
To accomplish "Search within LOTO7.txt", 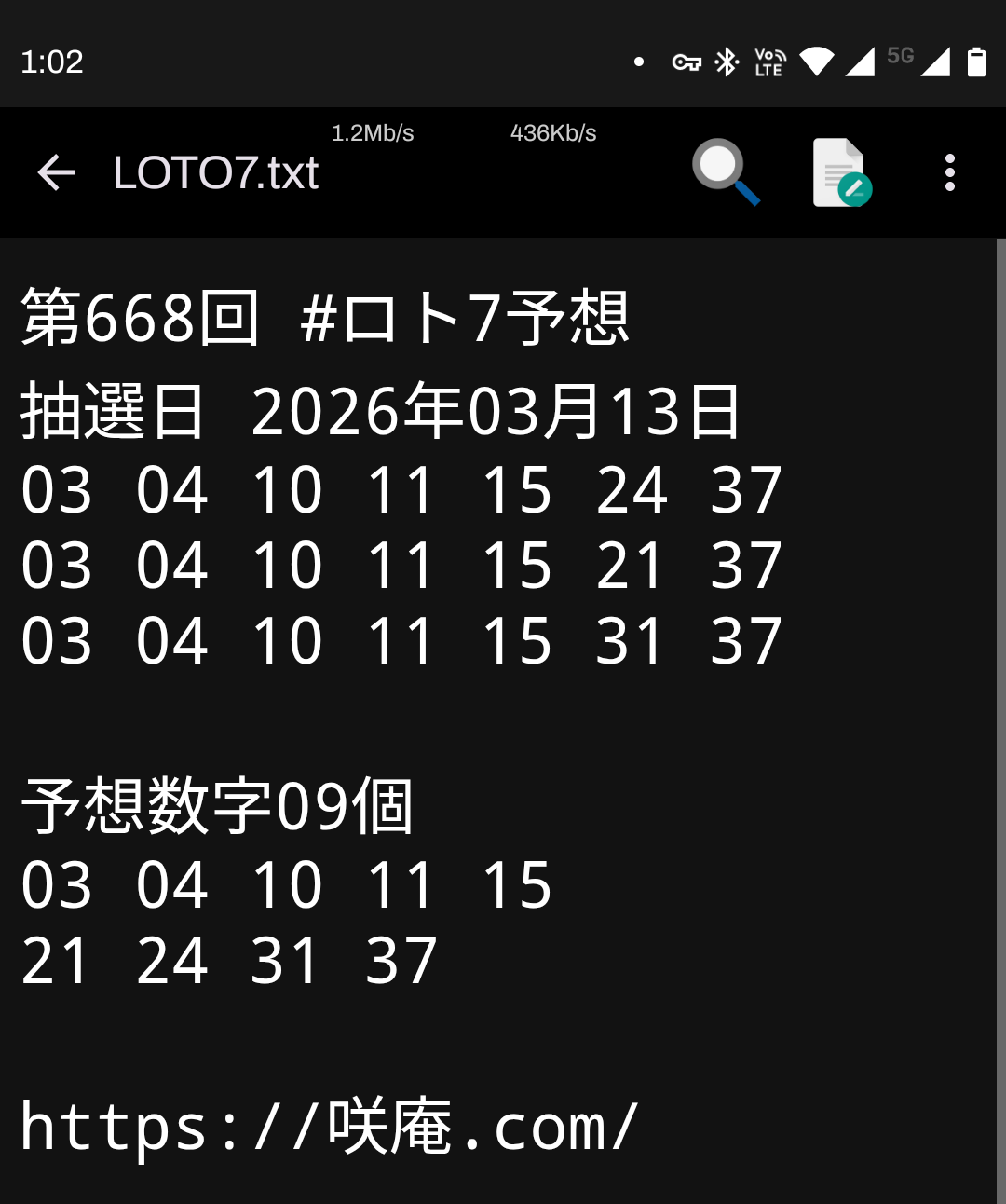I will 725,171.
